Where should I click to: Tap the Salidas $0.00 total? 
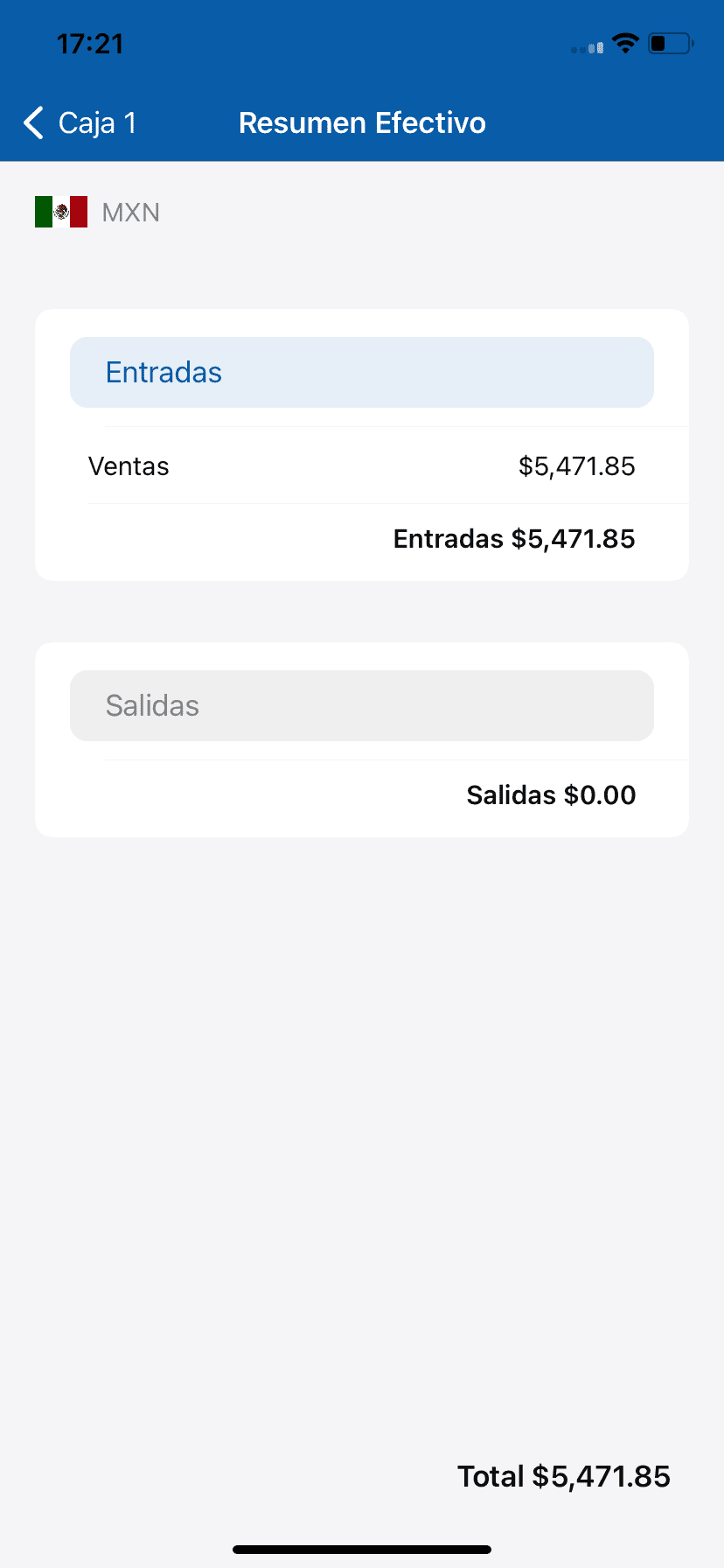pos(550,794)
